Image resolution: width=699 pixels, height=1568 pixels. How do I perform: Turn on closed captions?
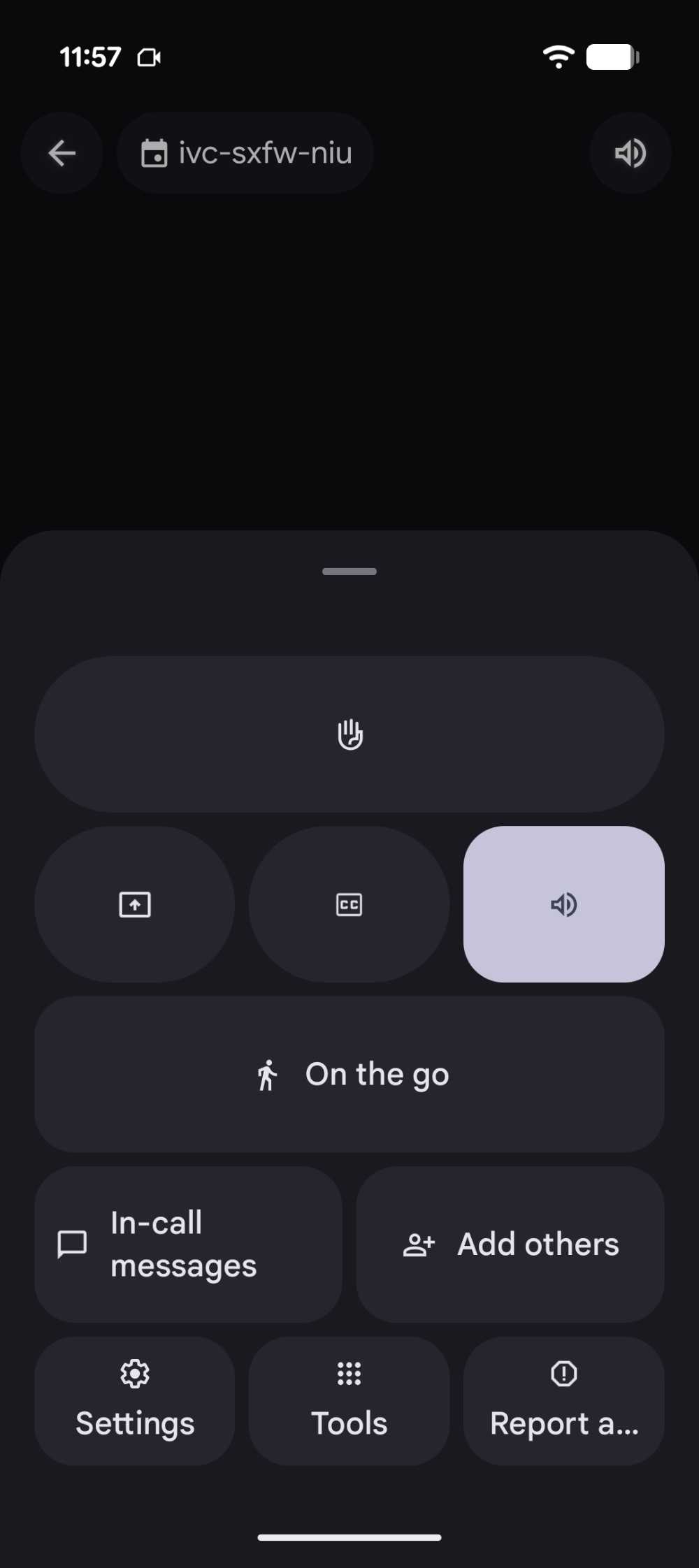click(x=349, y=904)
